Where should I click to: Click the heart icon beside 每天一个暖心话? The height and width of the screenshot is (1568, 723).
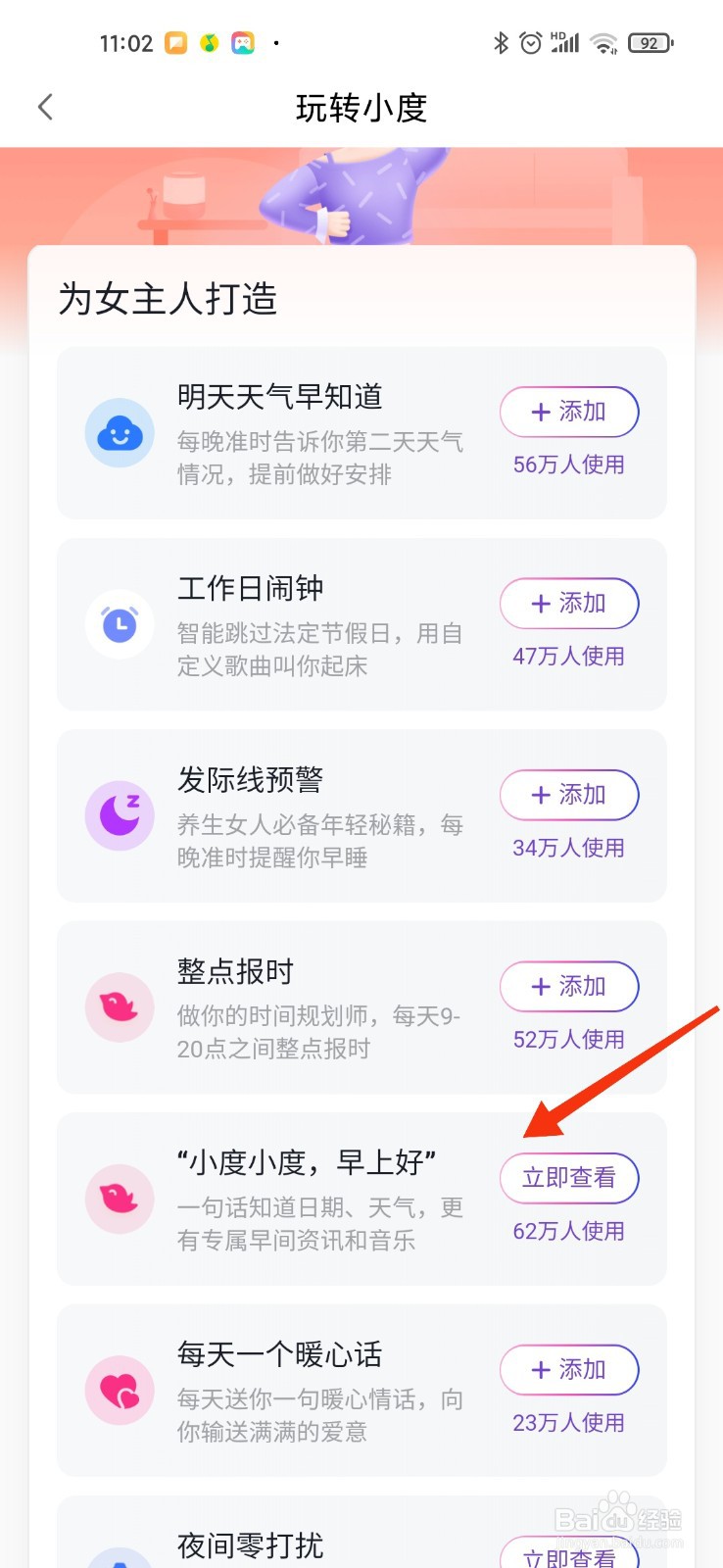(x=120, y=1390)
